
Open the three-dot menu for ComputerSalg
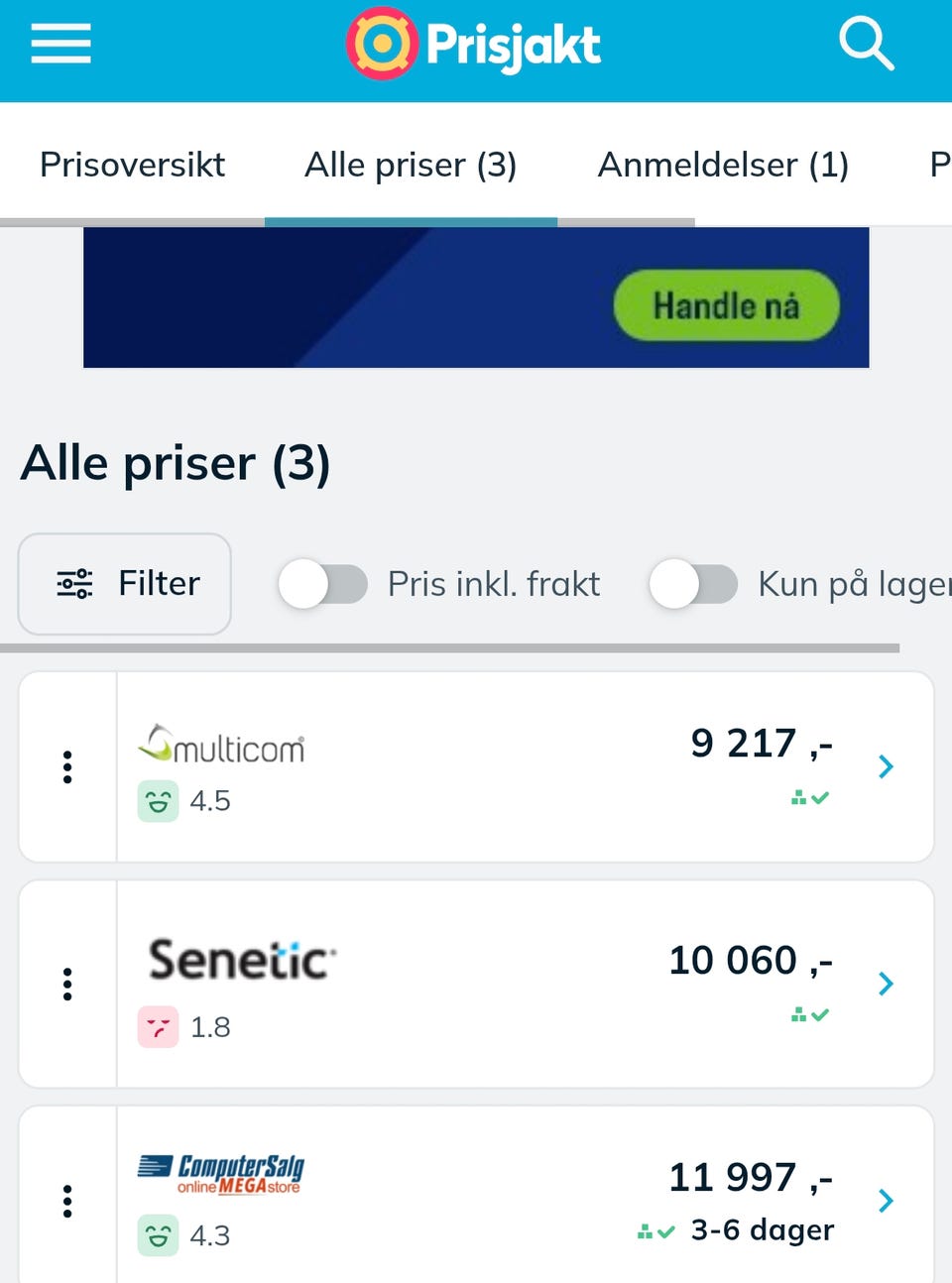[x=66, y=1201]
